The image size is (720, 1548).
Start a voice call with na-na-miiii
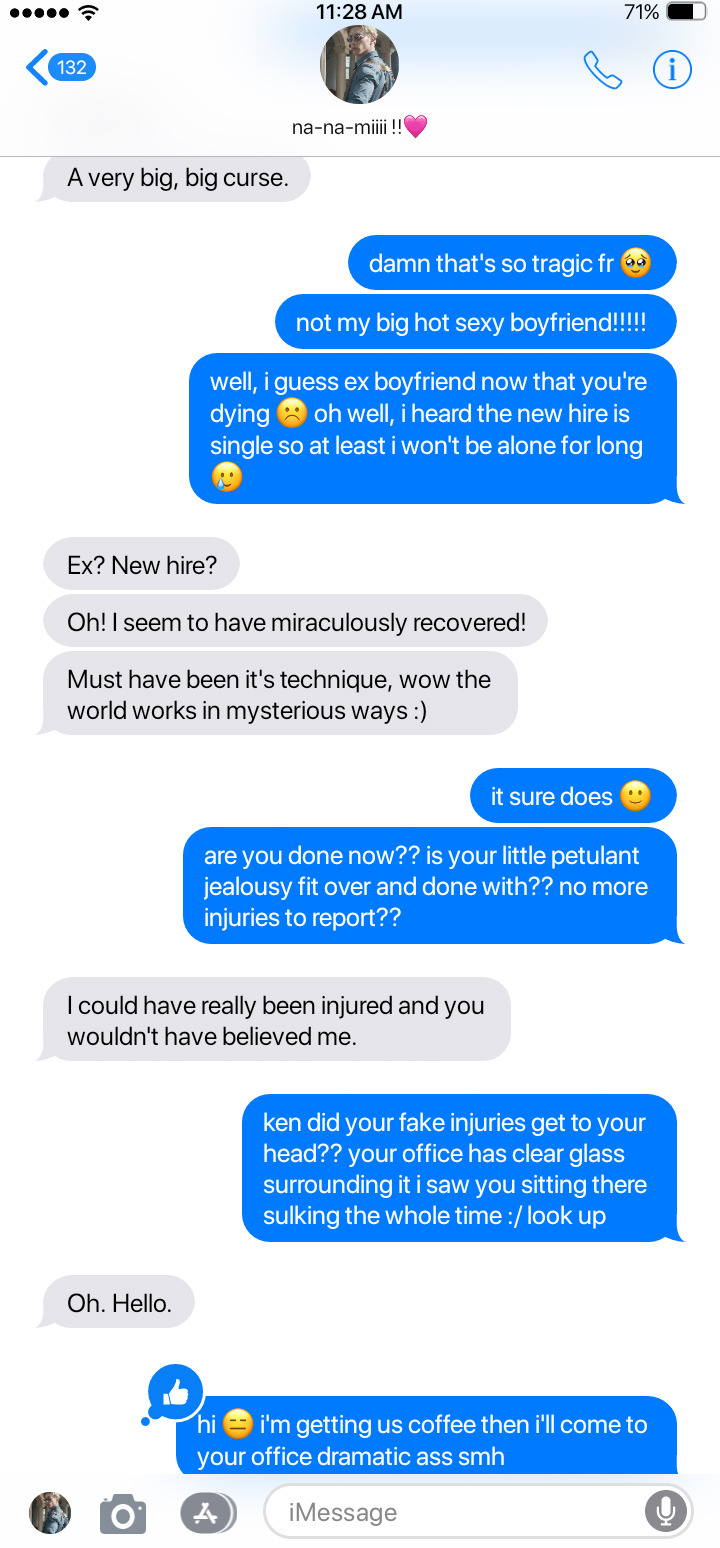(x=602, y=69)
